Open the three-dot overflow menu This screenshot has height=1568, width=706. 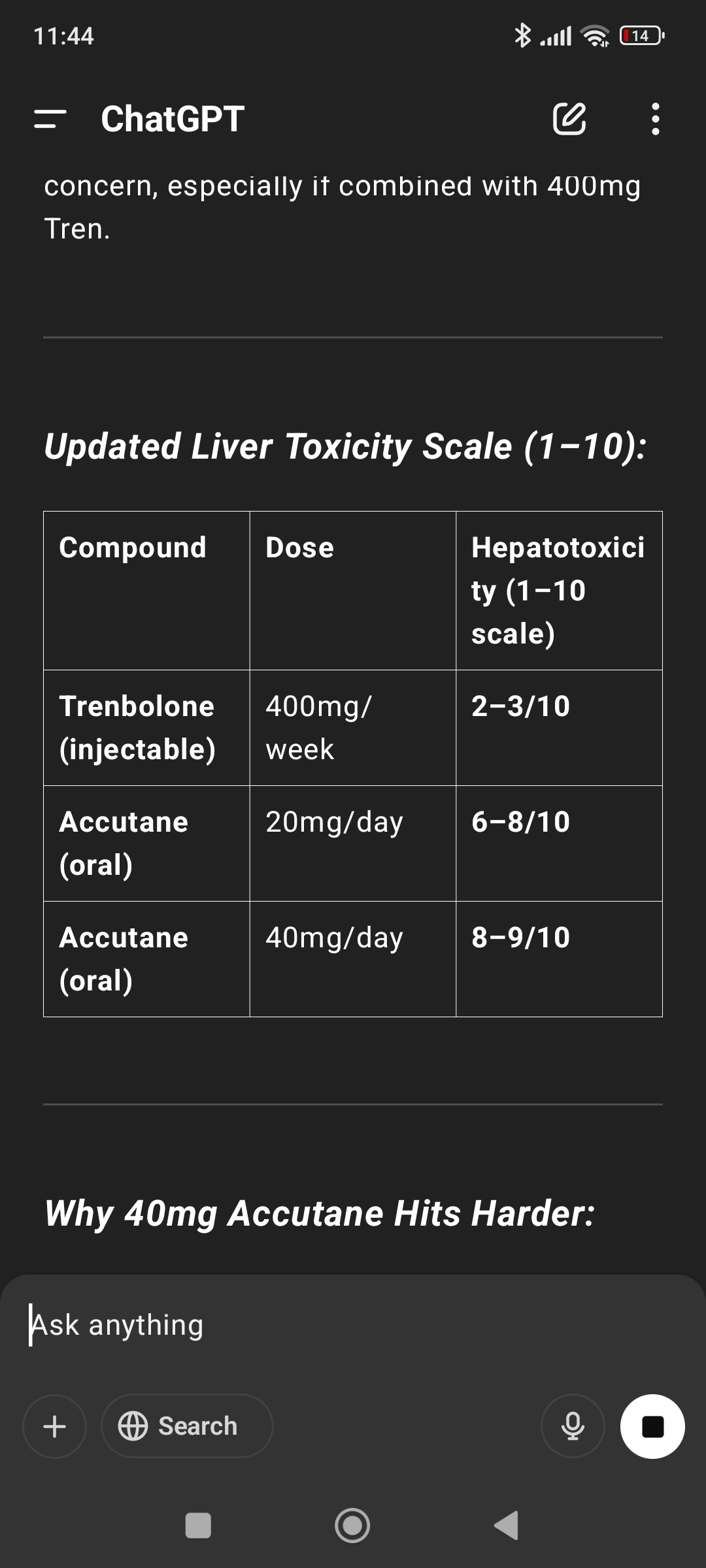655,119
